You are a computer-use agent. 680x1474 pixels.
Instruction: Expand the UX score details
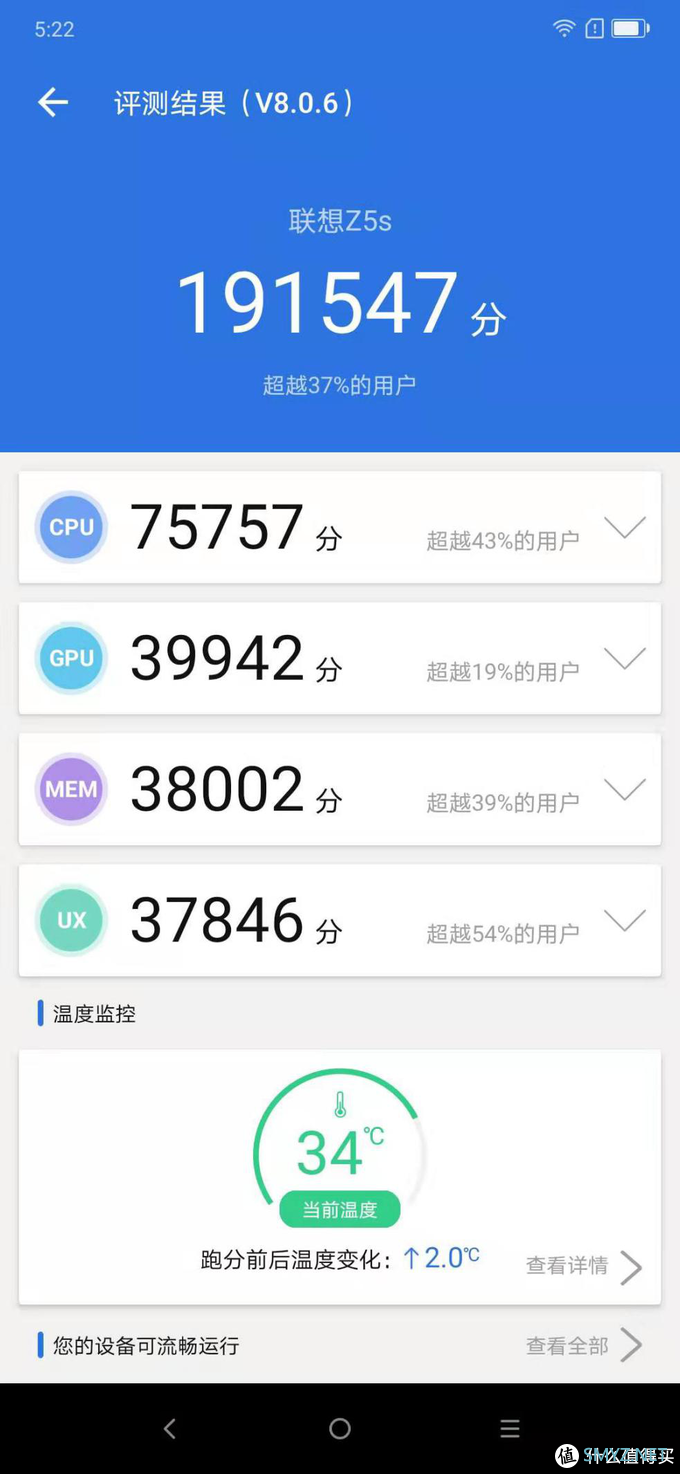(x=624, y=920)
